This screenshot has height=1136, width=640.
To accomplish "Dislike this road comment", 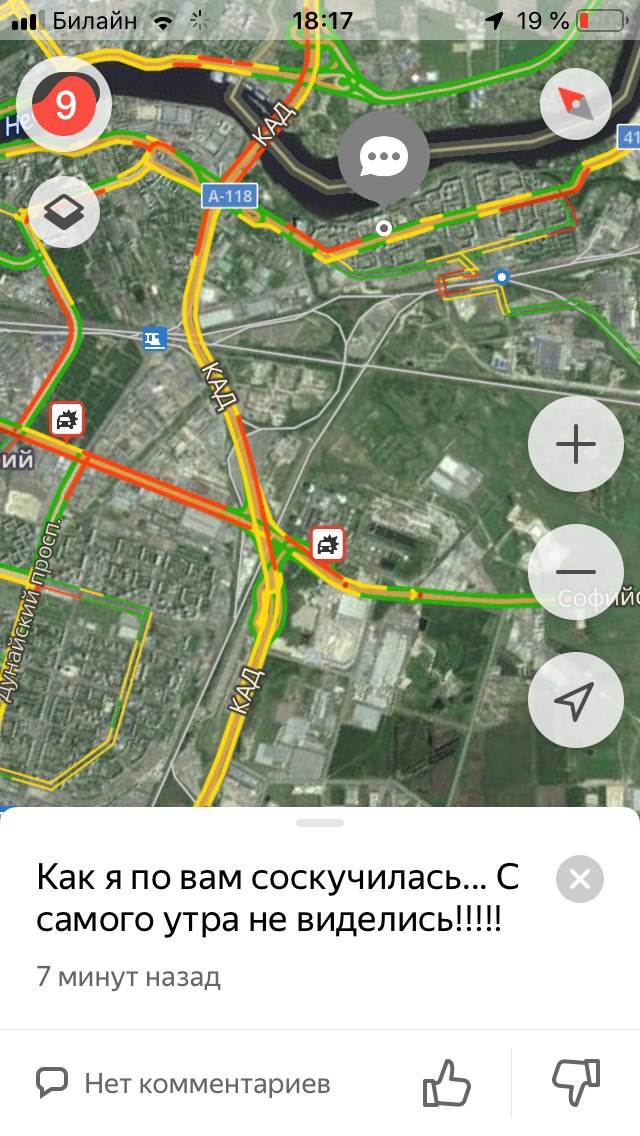I will click(576, 1082).
